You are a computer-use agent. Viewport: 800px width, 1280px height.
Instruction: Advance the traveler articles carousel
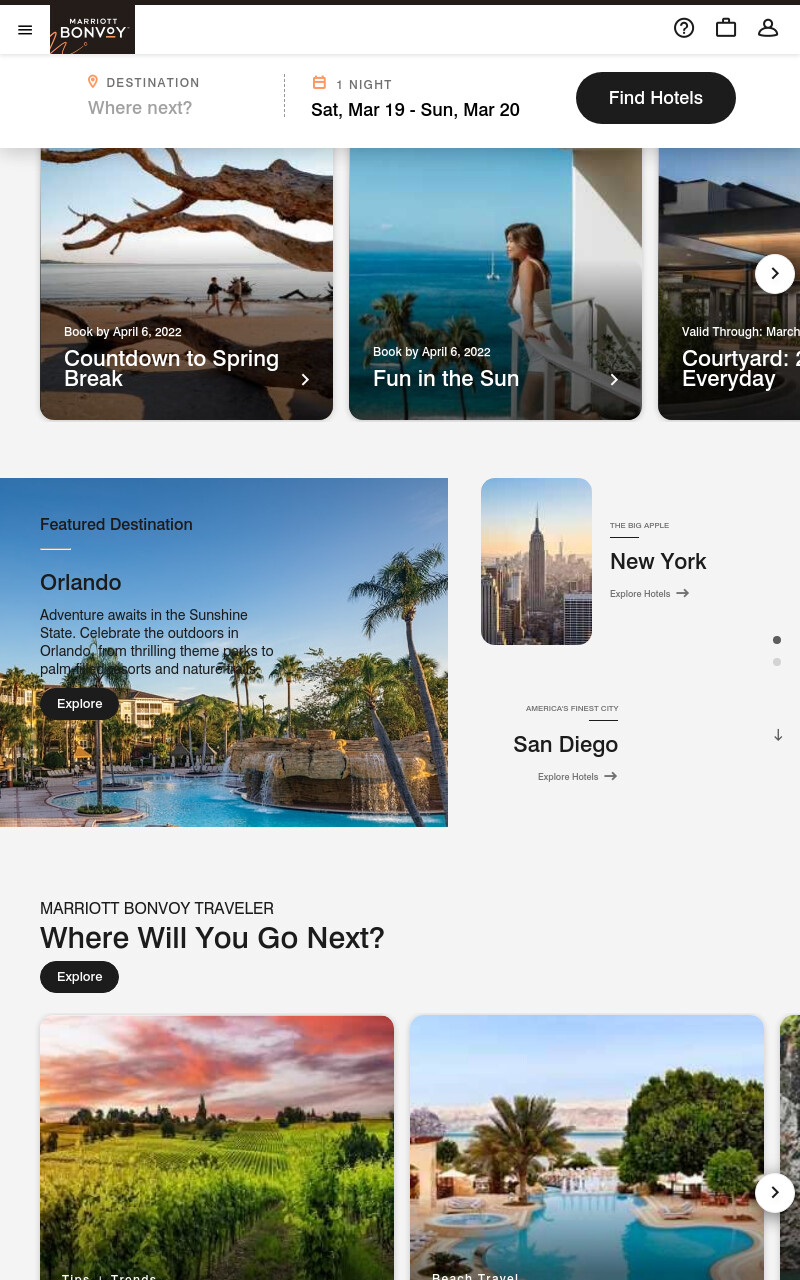775,1193
